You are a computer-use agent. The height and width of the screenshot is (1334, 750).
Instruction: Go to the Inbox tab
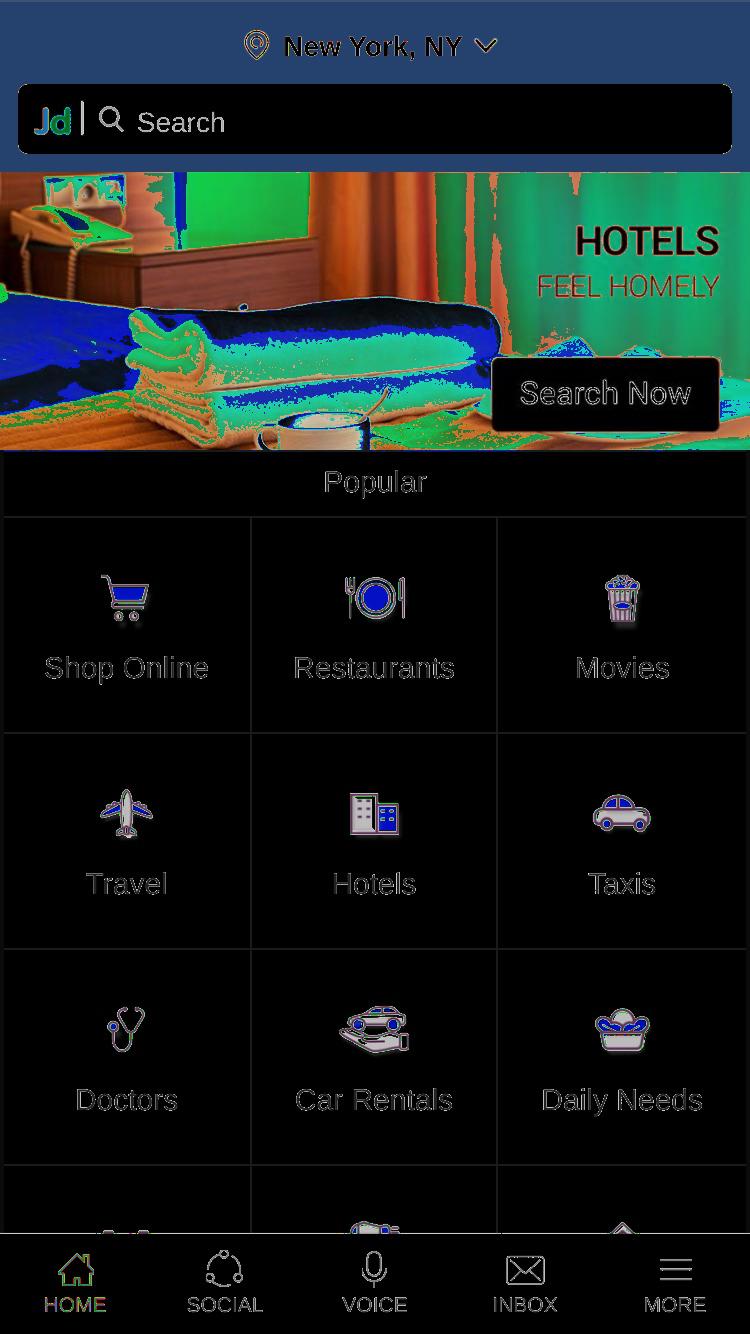[525, 1284]
